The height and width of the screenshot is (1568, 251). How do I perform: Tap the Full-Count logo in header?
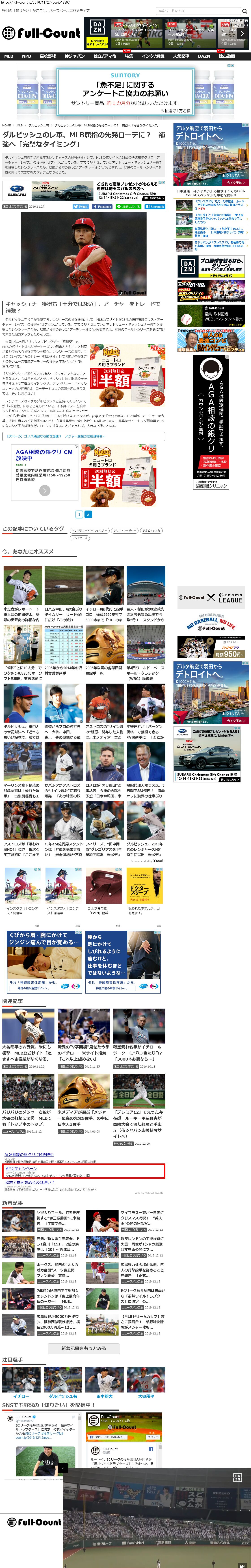point(41,33)
